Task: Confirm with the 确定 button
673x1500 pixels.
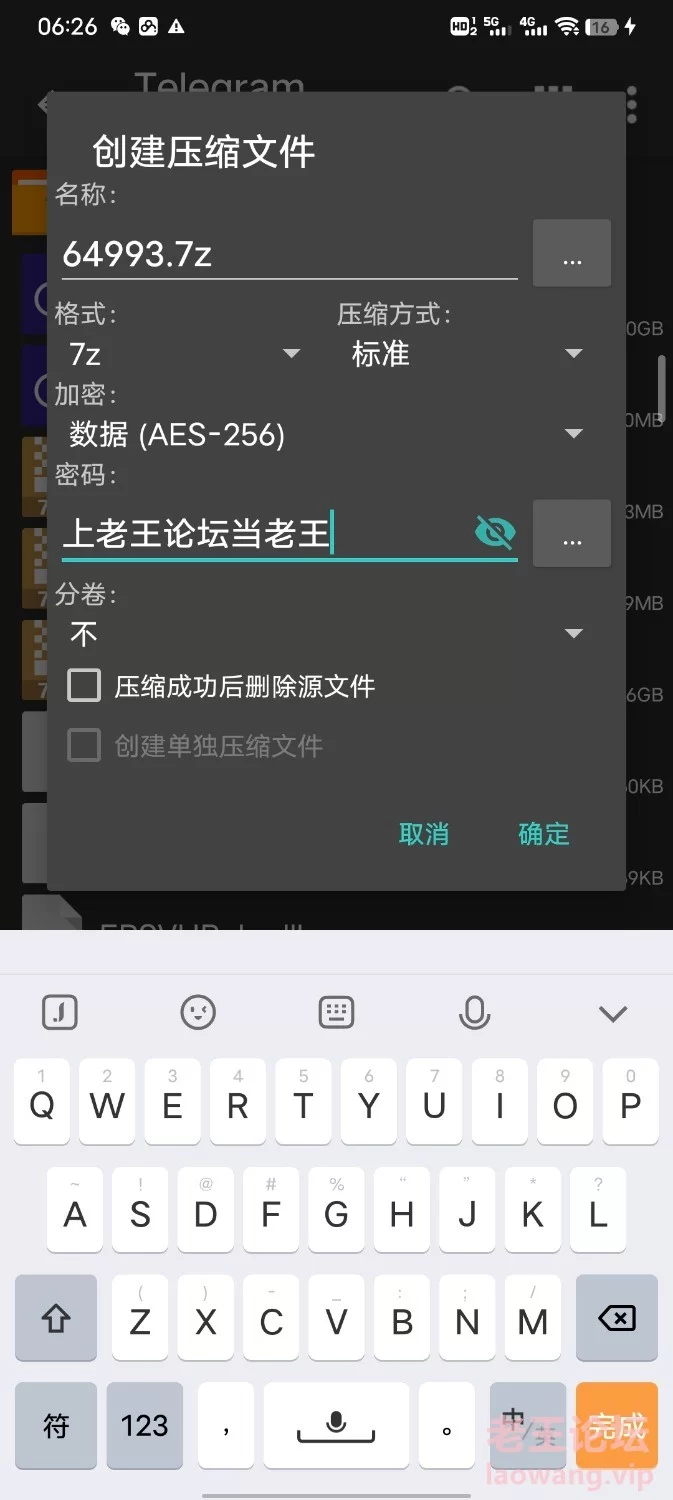Action: 543,834
